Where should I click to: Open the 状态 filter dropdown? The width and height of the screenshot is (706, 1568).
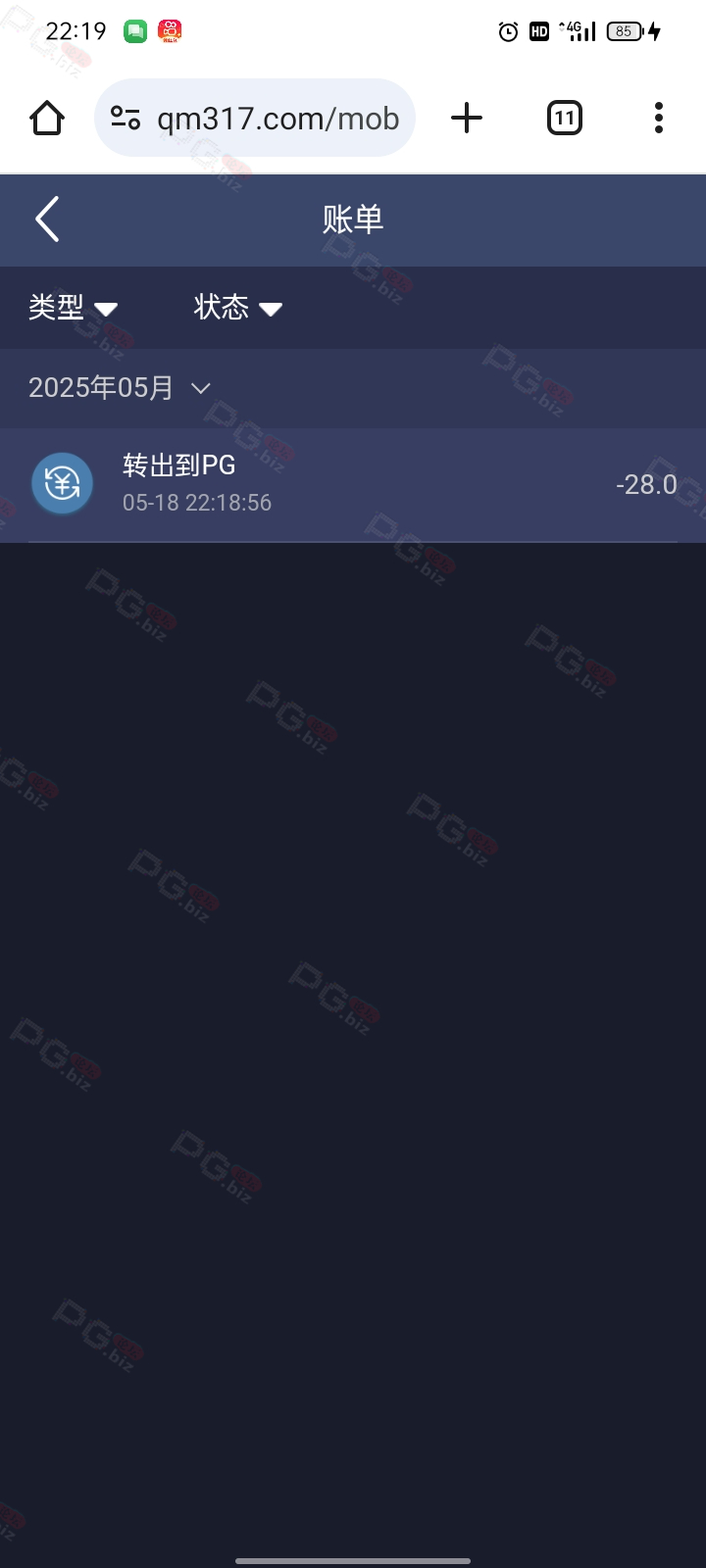tap(237, 308)
